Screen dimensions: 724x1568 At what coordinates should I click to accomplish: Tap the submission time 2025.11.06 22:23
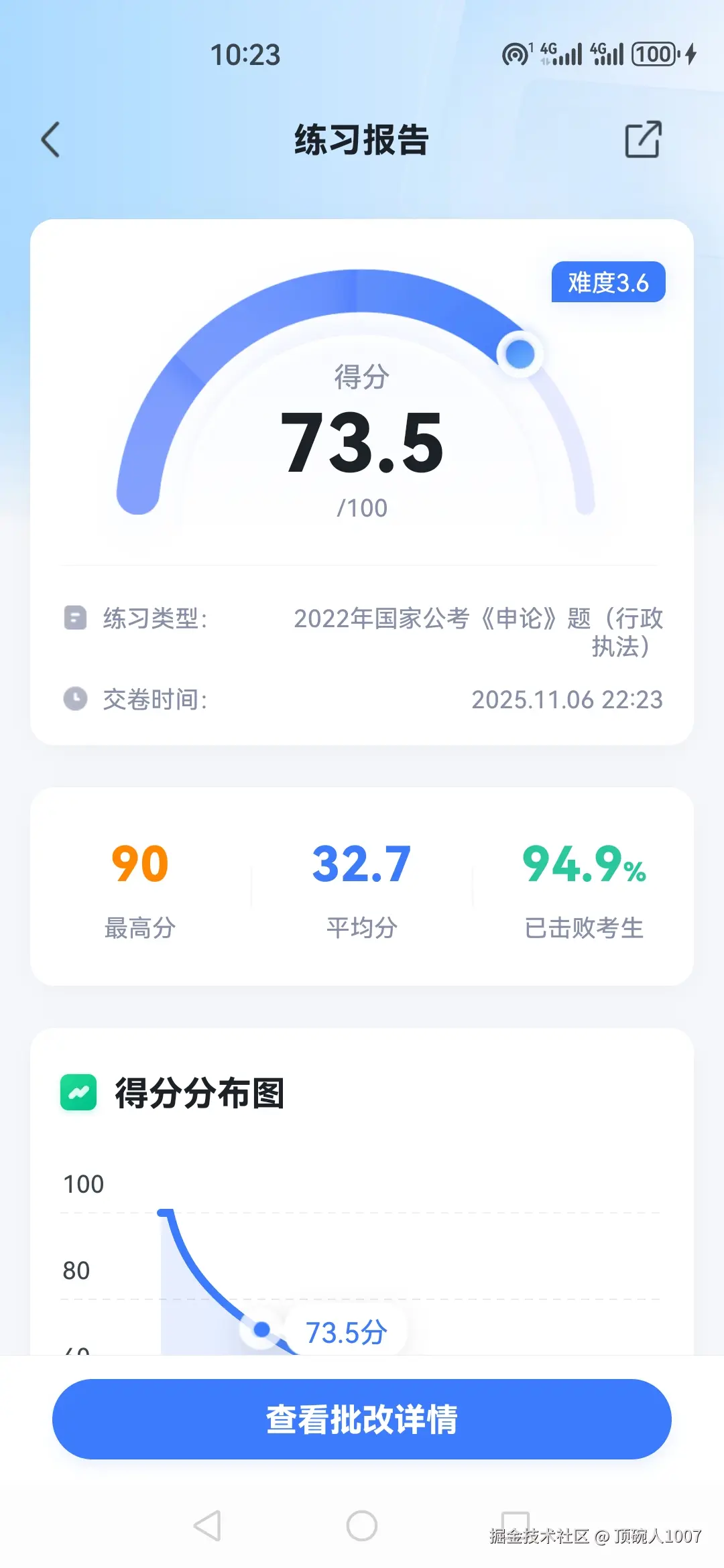click(567, 699)
